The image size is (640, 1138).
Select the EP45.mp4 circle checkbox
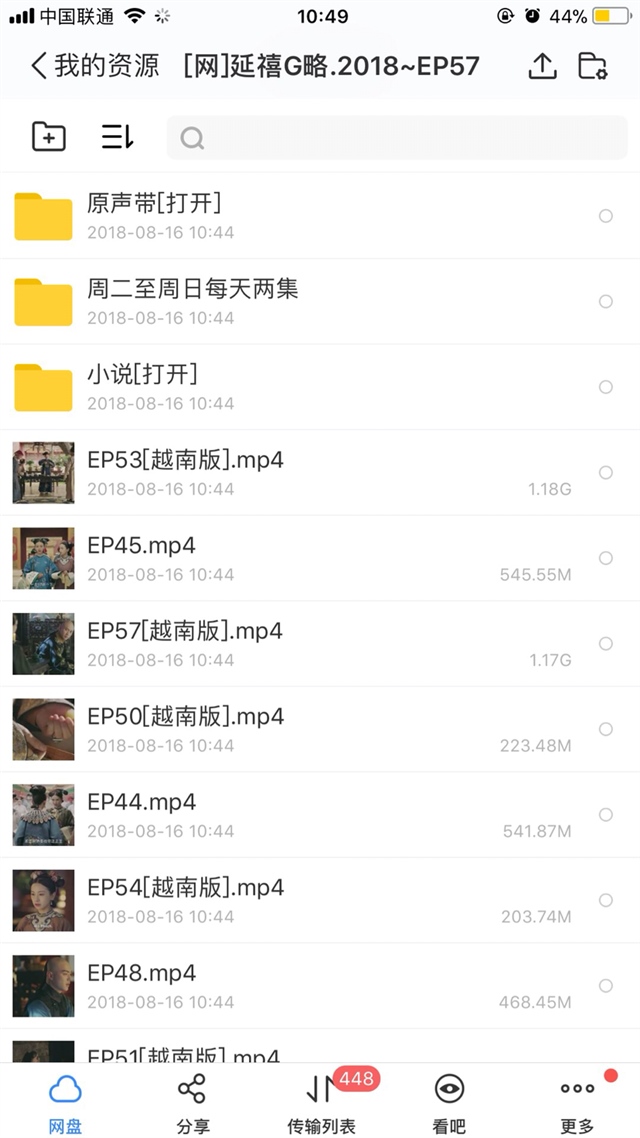606,558
